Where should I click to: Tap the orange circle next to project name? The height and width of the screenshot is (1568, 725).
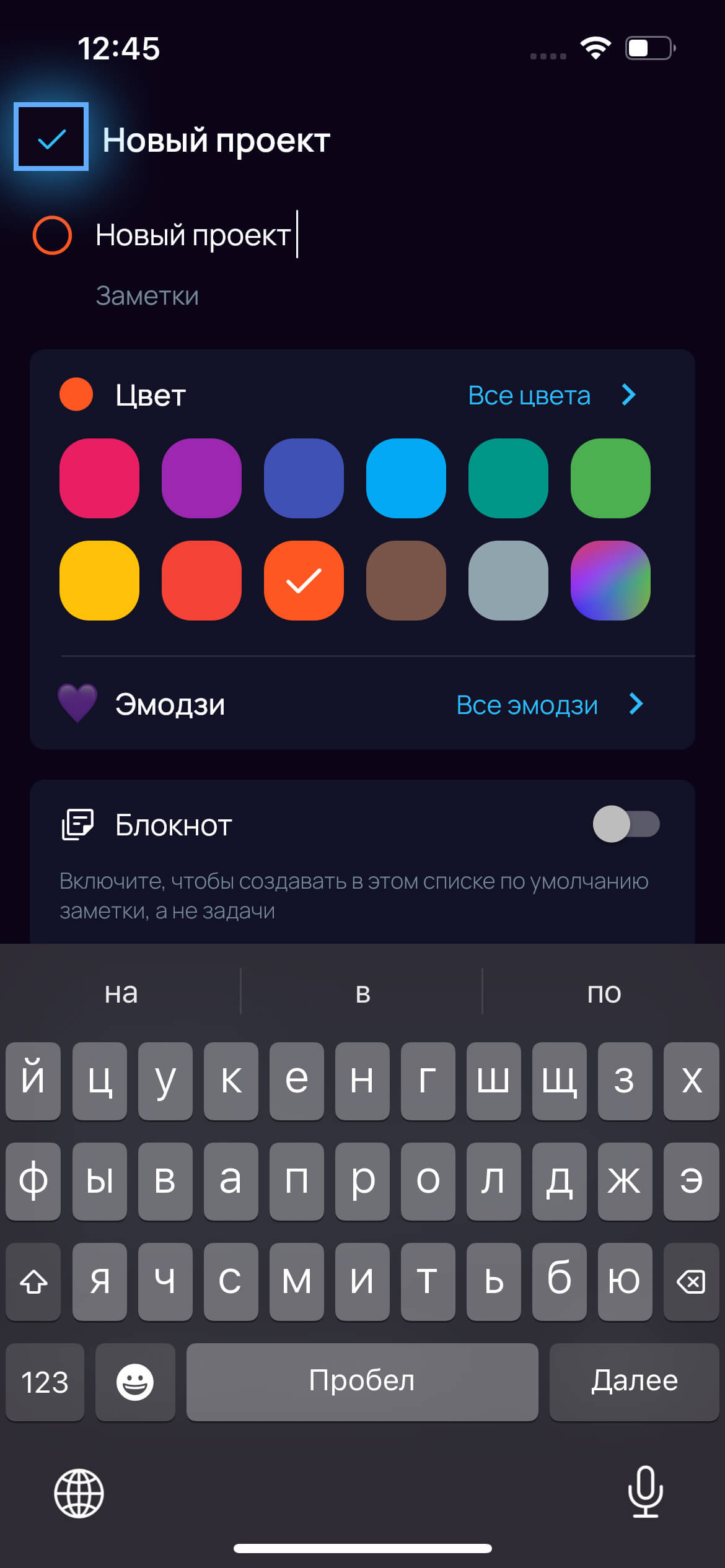52,235
